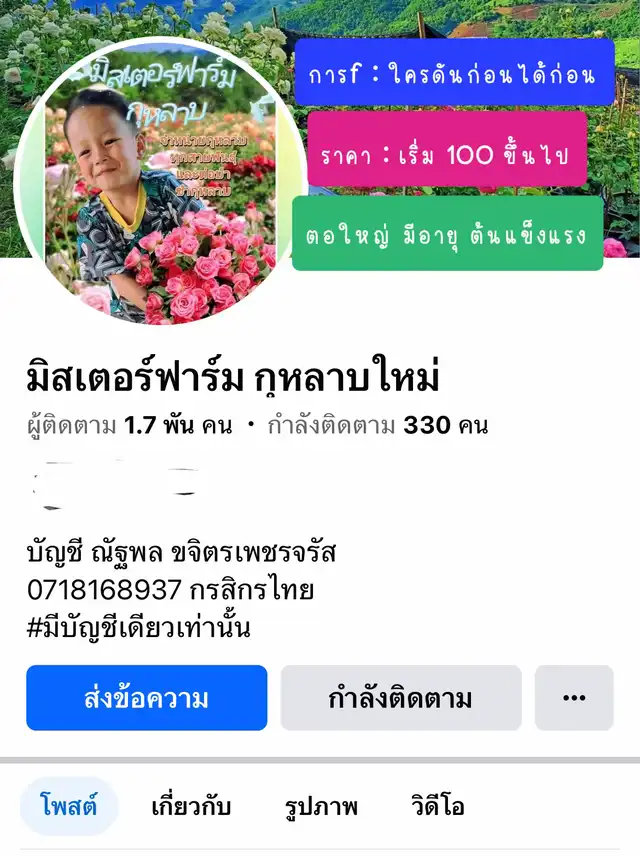Open the #มีบัญชีเดียวเท่านั้น hashtag
Image resolution: width=640 pixels, height=856 pixels.
[x=140, y=628]
